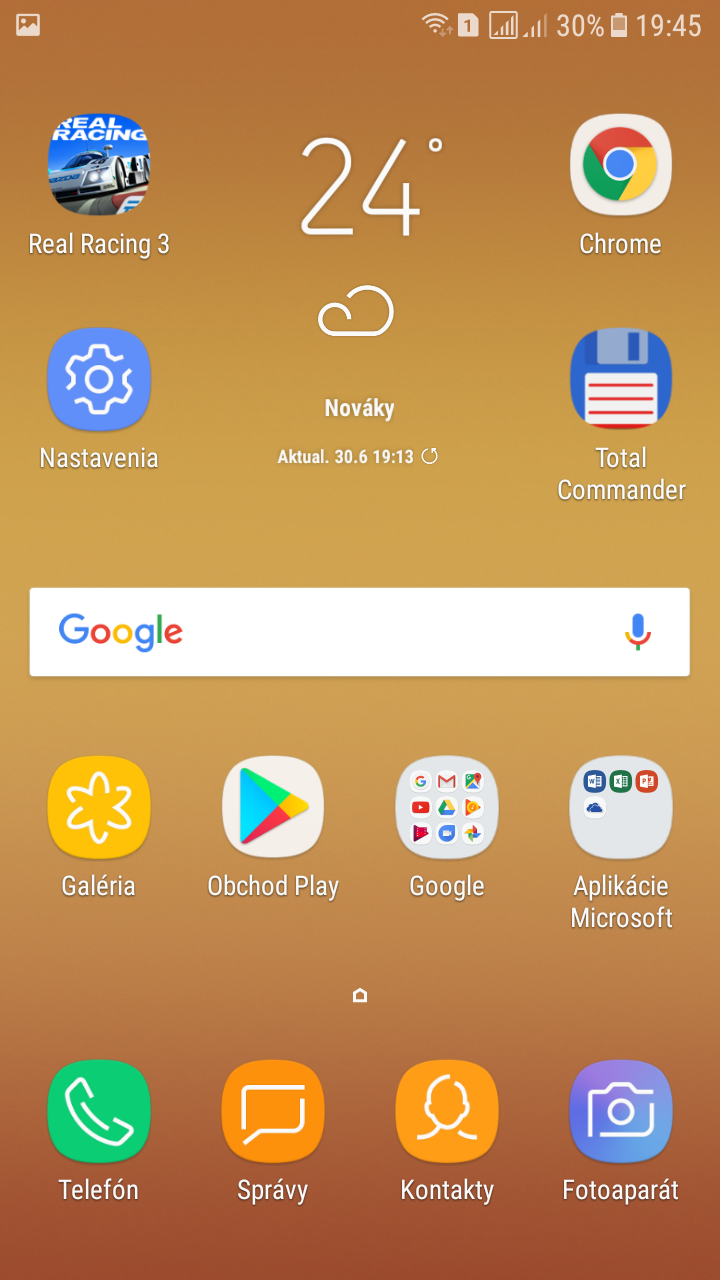
Task: Select the home page indicator
Action: [x=360, y=995]
